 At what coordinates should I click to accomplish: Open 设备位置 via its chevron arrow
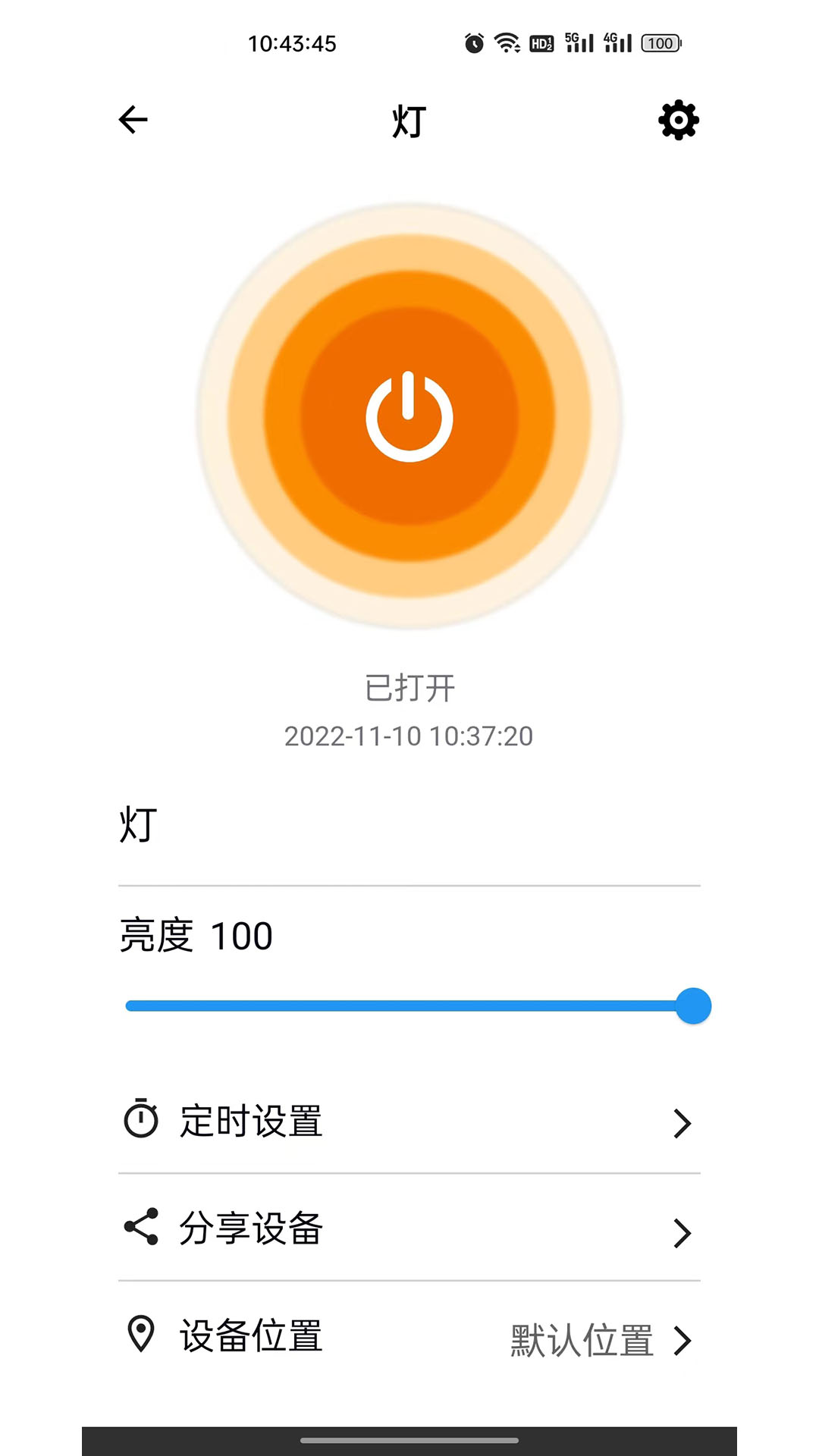tap(683, 1339)
